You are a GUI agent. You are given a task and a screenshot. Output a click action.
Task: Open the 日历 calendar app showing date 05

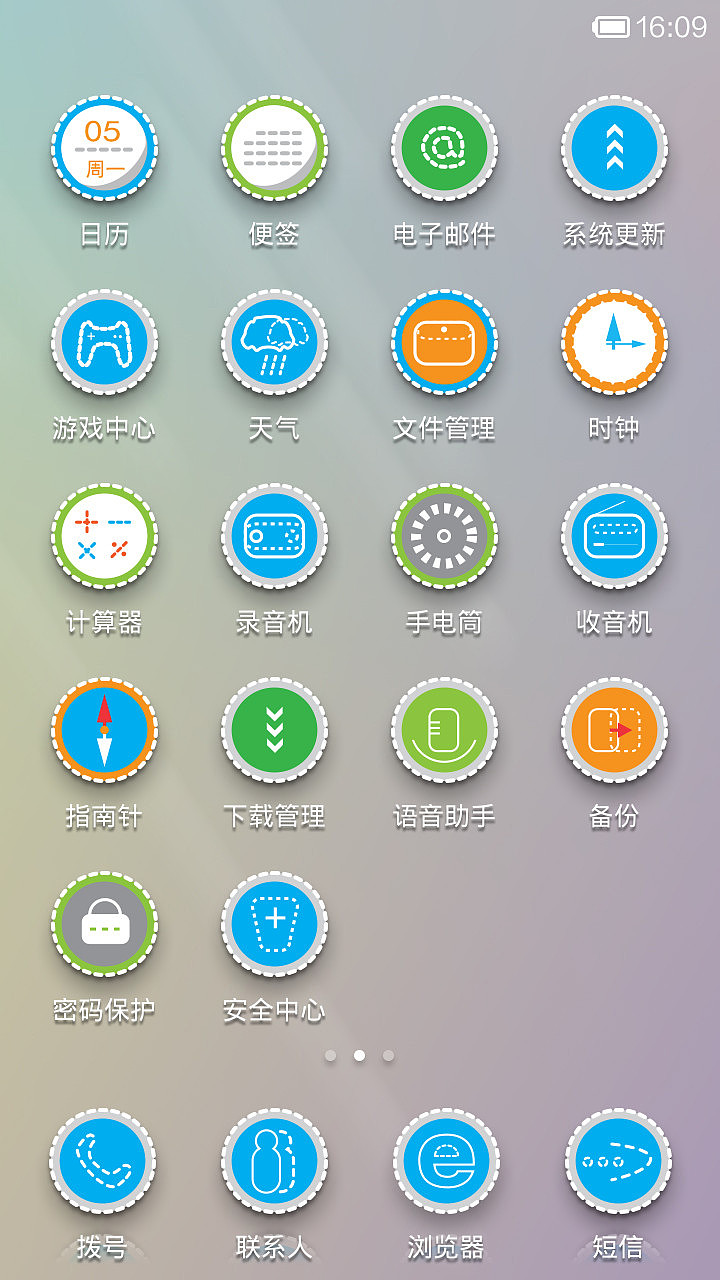click(105, 147)
